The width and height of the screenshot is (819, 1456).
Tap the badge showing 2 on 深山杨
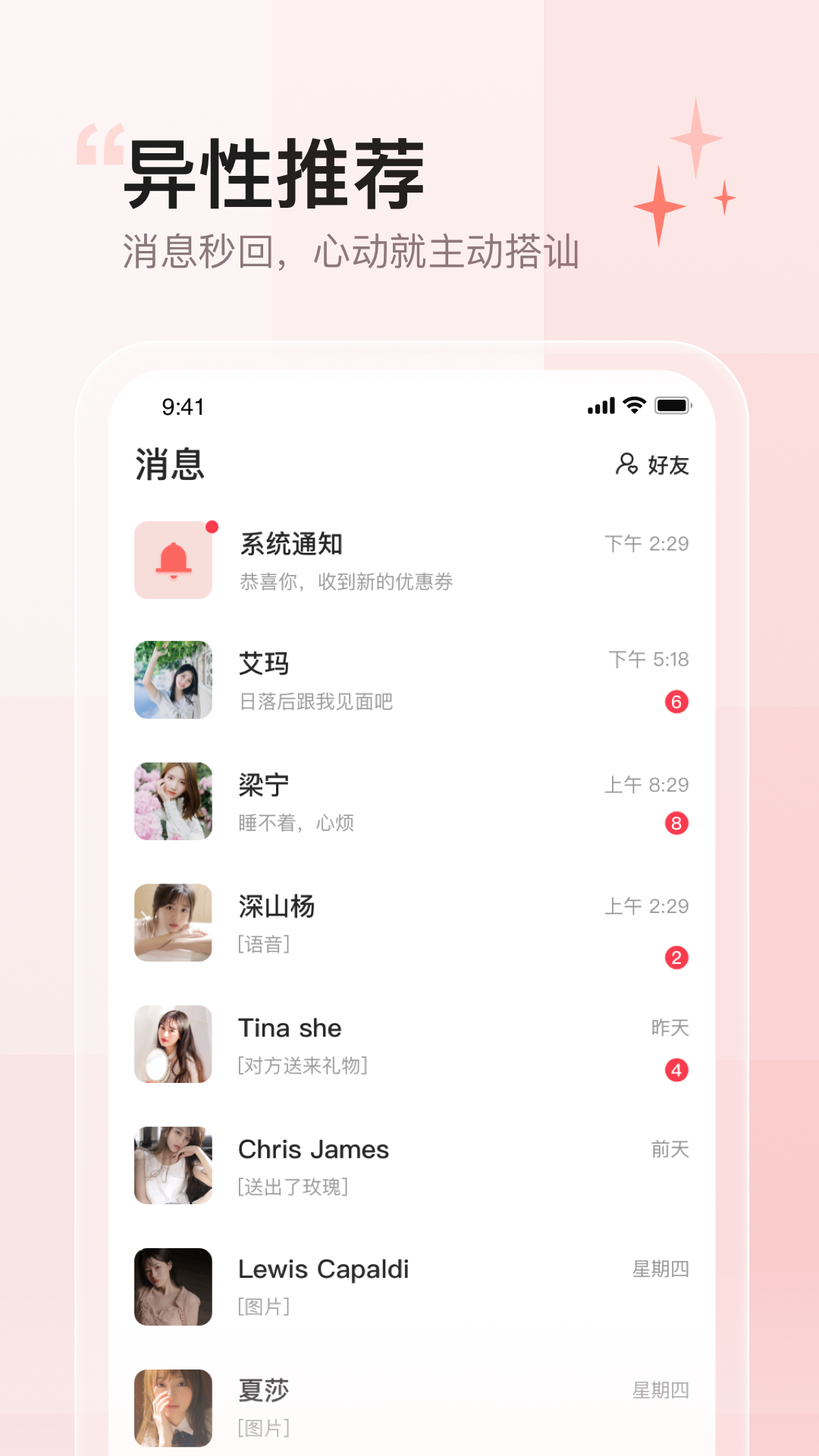pos(676,958)
